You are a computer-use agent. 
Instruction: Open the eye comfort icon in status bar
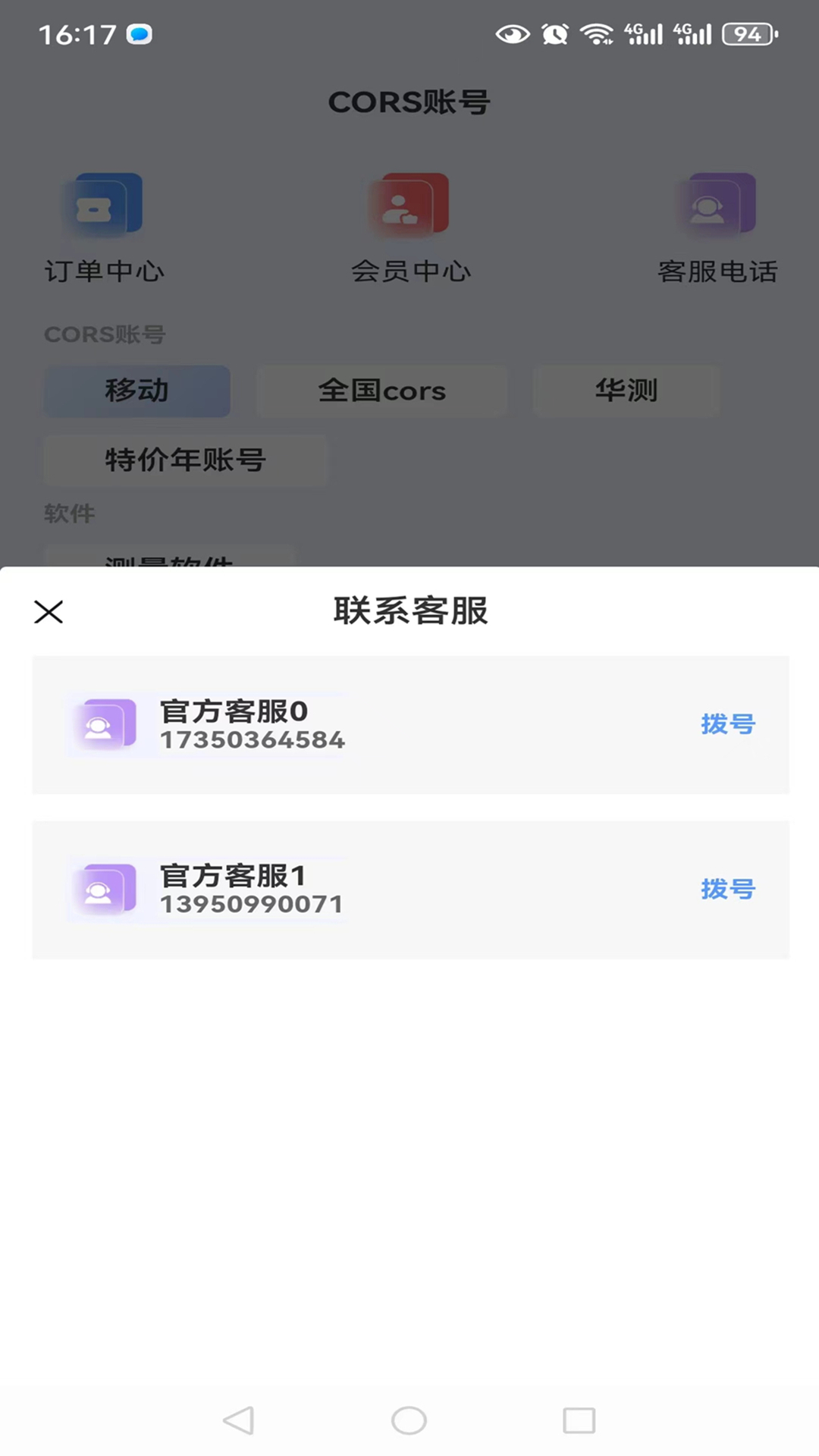(x=512, y=33)
